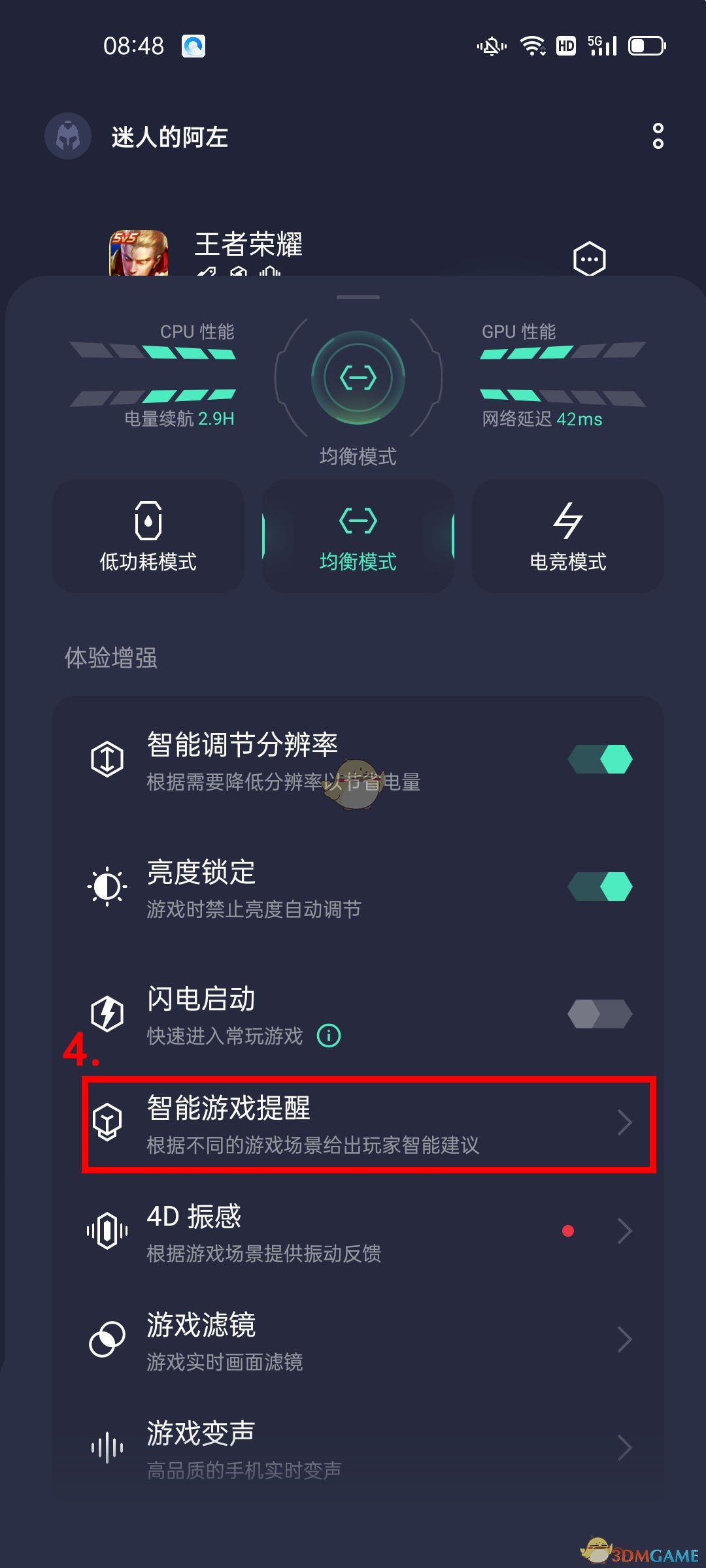Enable the 闪电启动 switch

600,1014
